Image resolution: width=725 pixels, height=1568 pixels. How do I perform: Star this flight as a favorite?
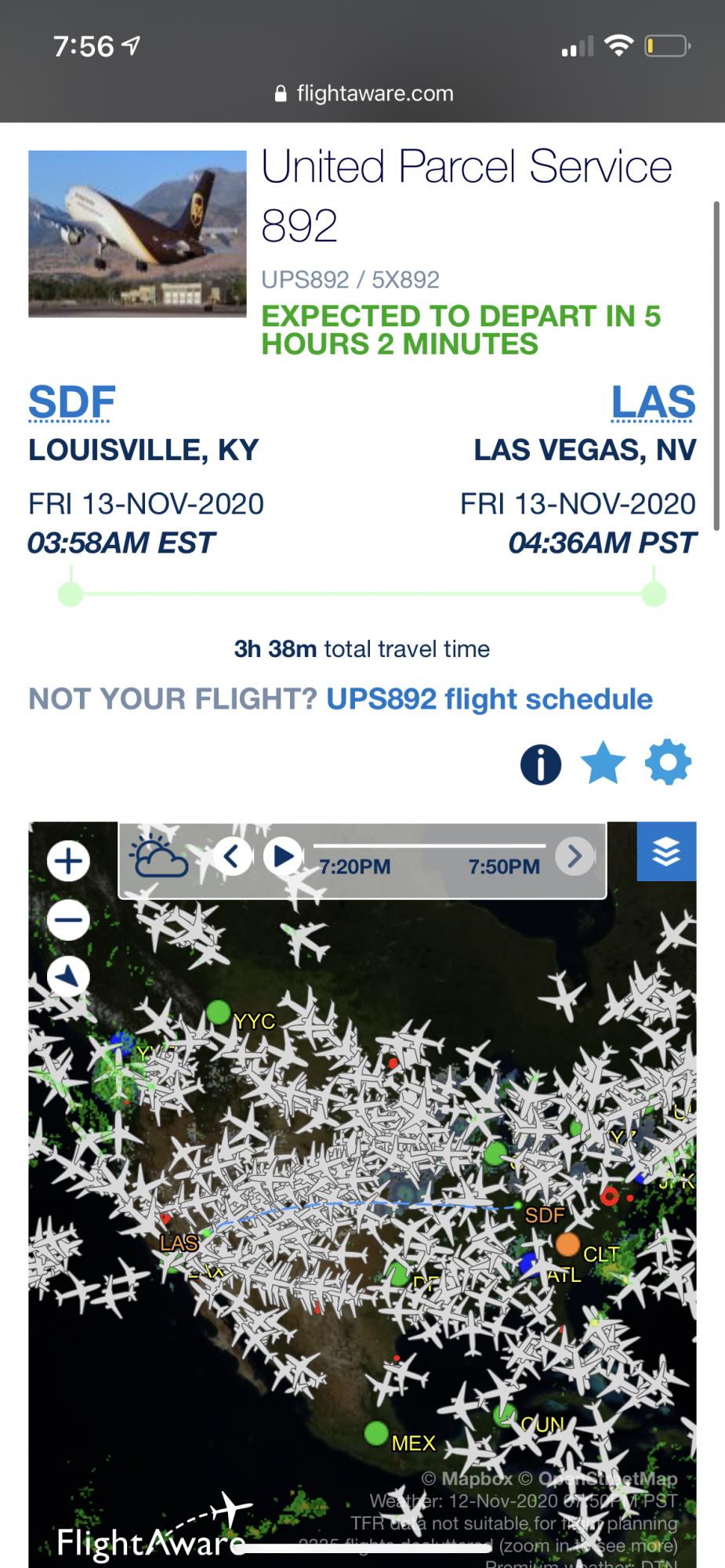(x=603, y=763)
